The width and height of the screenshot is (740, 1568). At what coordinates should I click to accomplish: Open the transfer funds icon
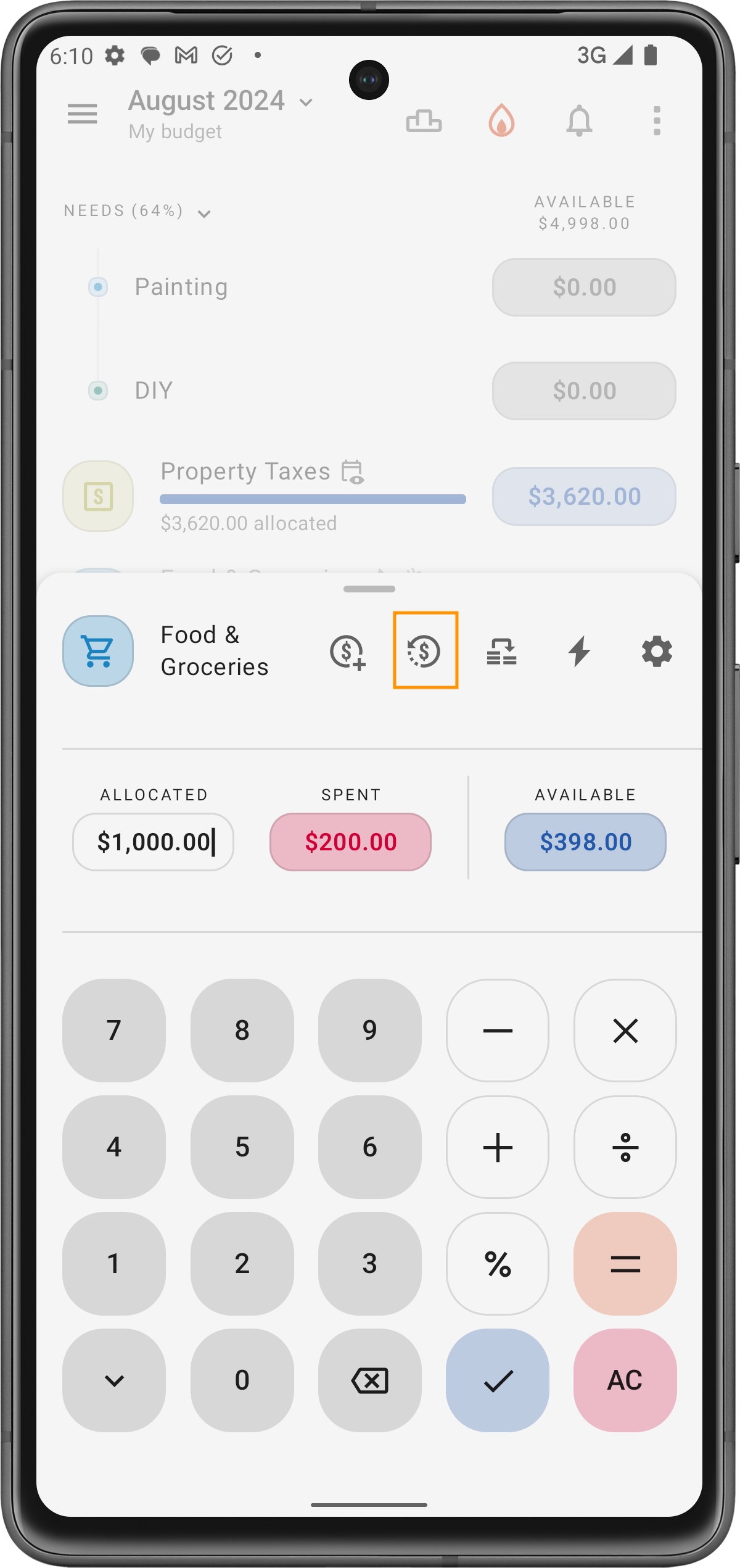[x=501, y=652]
